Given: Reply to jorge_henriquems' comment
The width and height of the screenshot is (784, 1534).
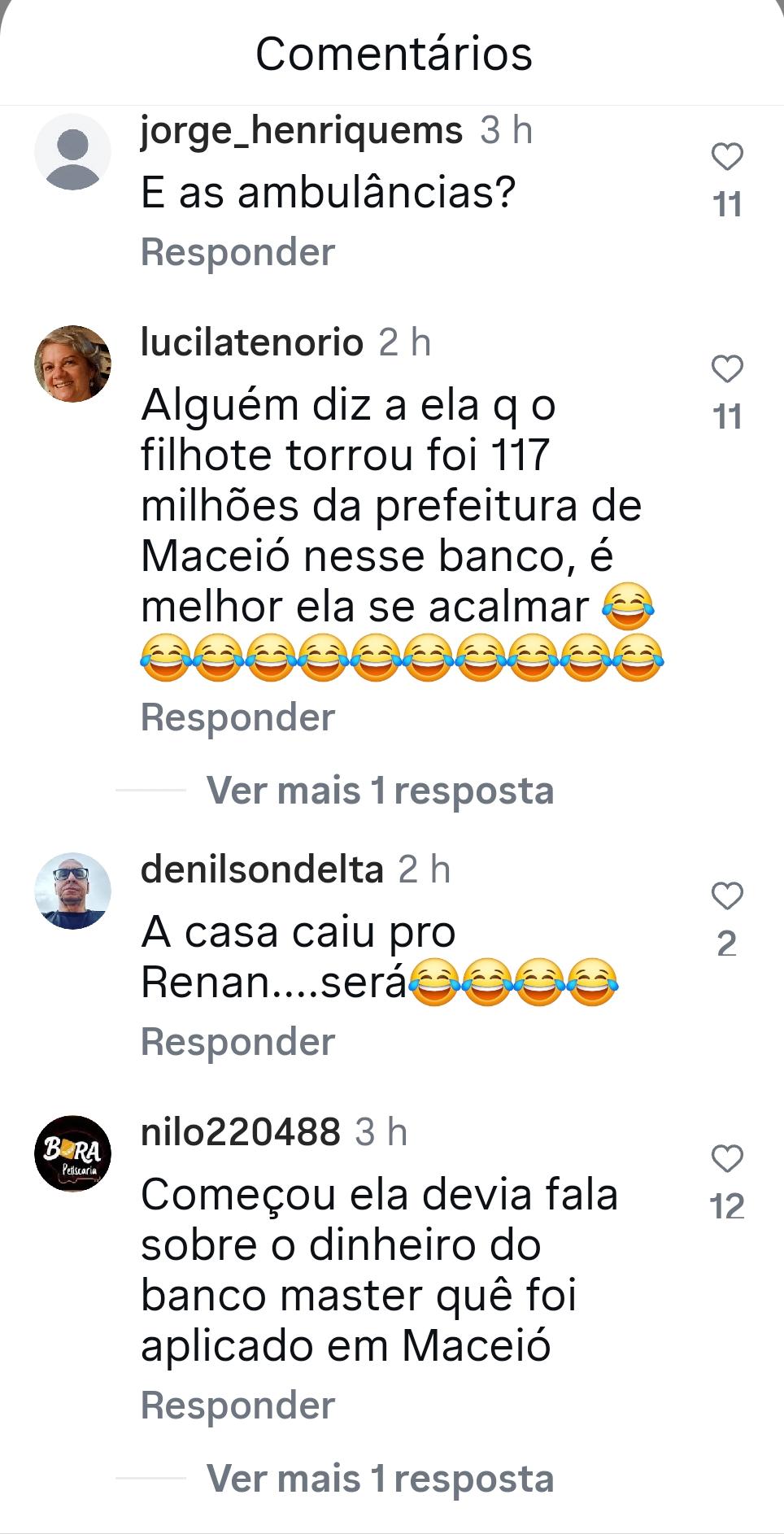Looking at the screenshot, I should [x=237, y=252].
